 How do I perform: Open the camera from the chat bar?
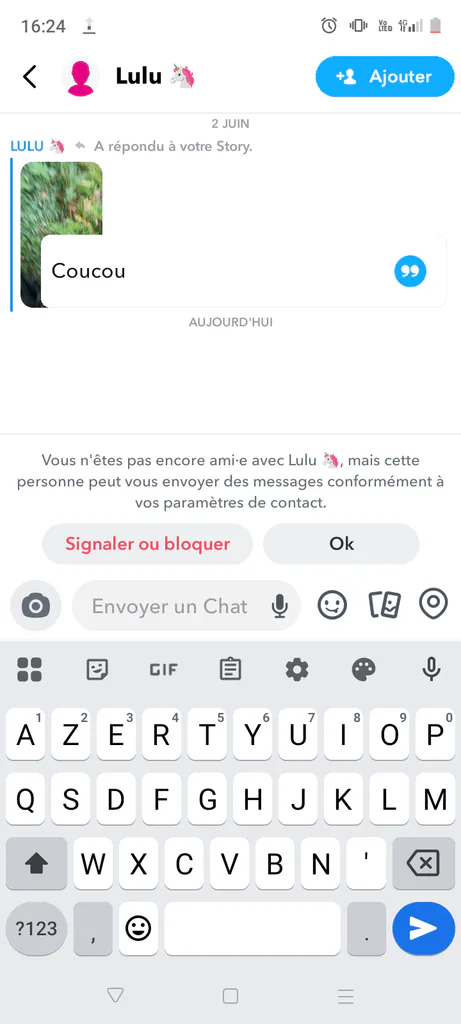click(x=36, y=606)
